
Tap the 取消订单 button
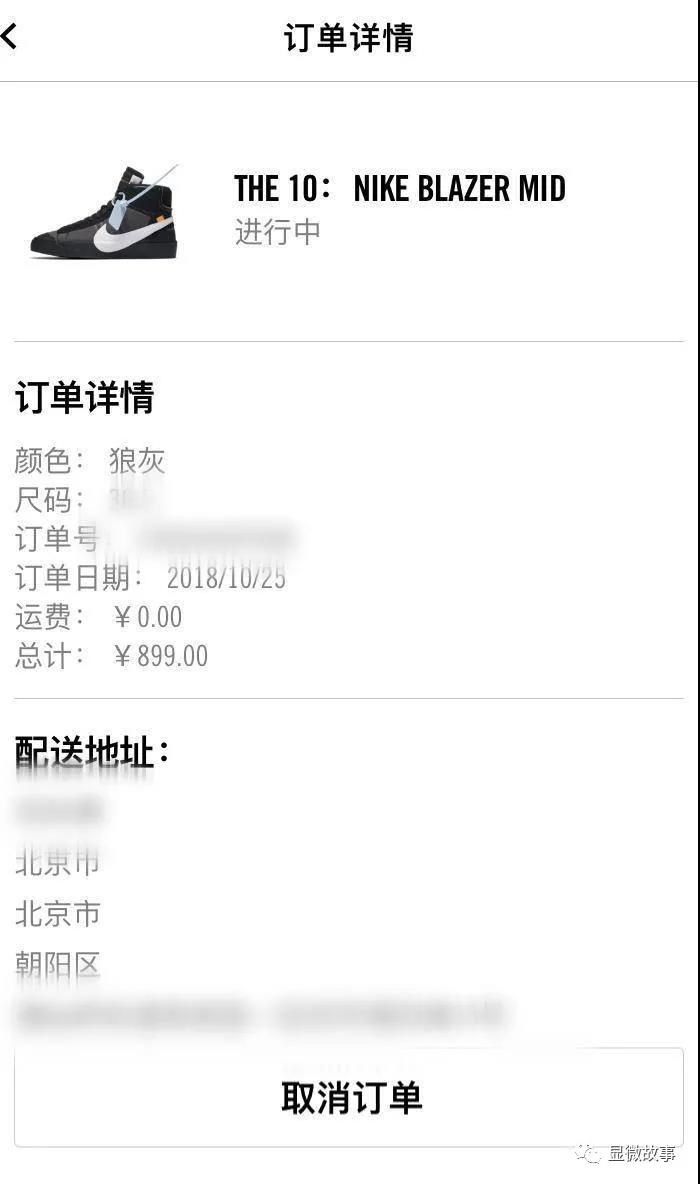coord(349,1097)
